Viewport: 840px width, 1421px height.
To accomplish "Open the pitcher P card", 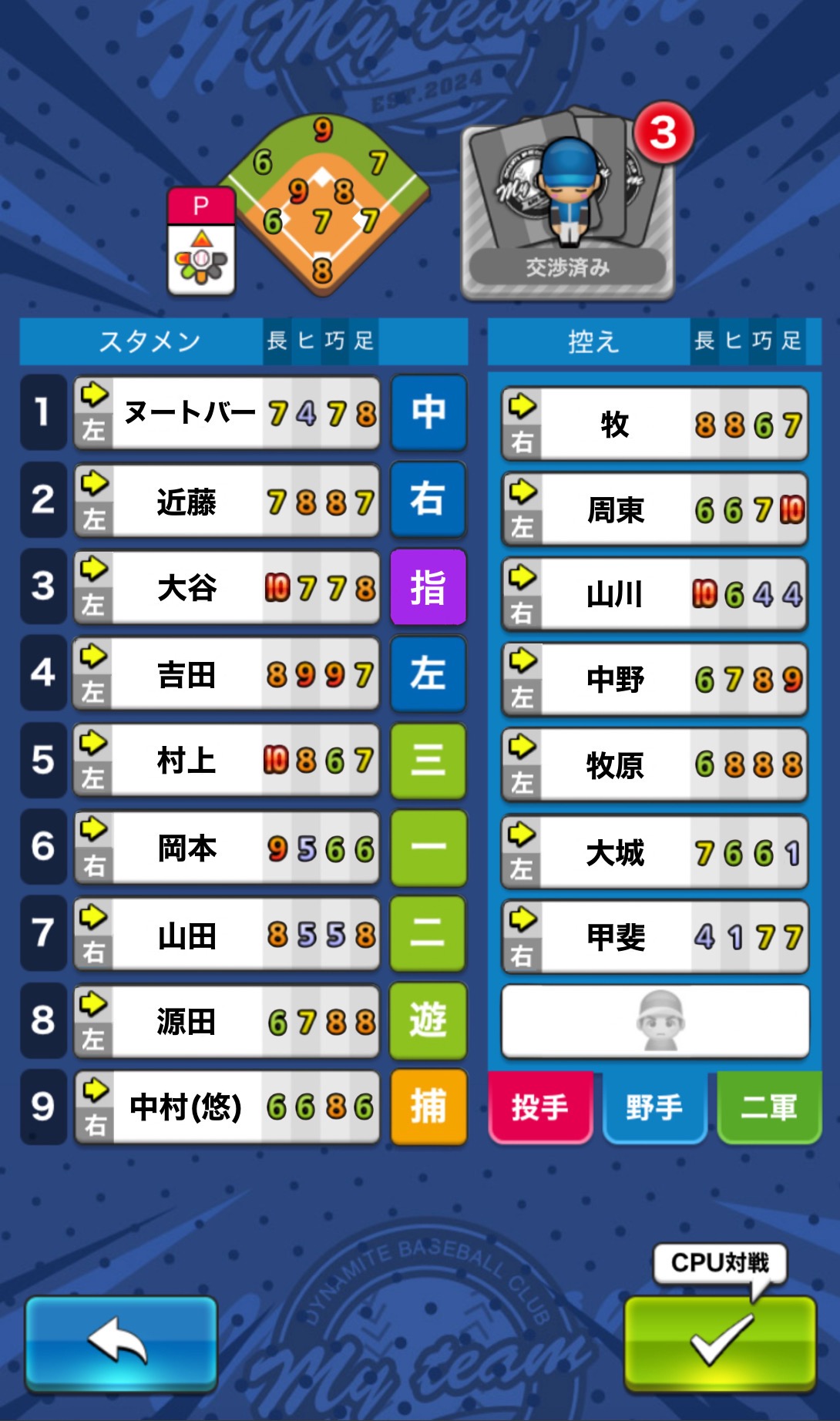I will (201, 242).
